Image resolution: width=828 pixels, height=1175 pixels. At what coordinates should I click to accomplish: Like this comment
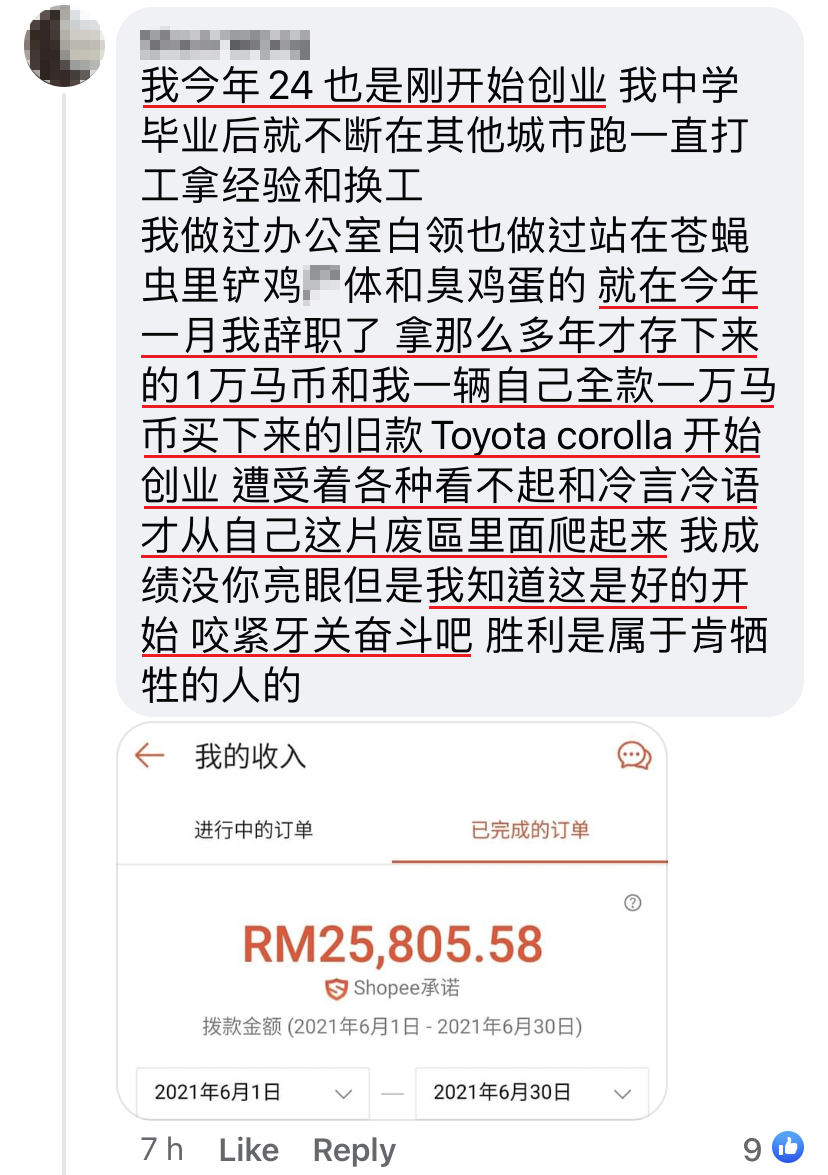[248, 1150]
